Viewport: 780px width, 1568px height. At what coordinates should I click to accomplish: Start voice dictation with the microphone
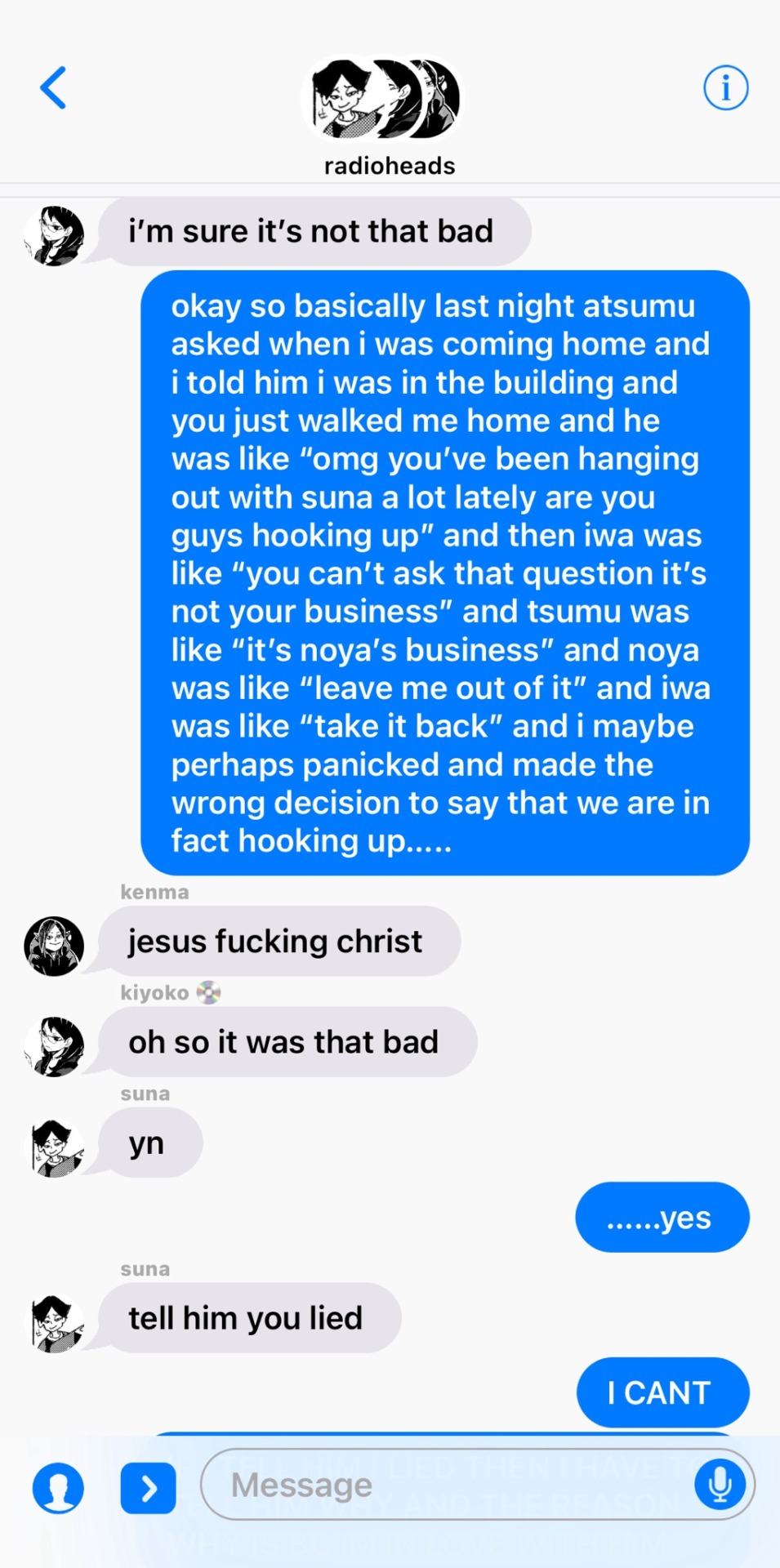(720, 1484)
